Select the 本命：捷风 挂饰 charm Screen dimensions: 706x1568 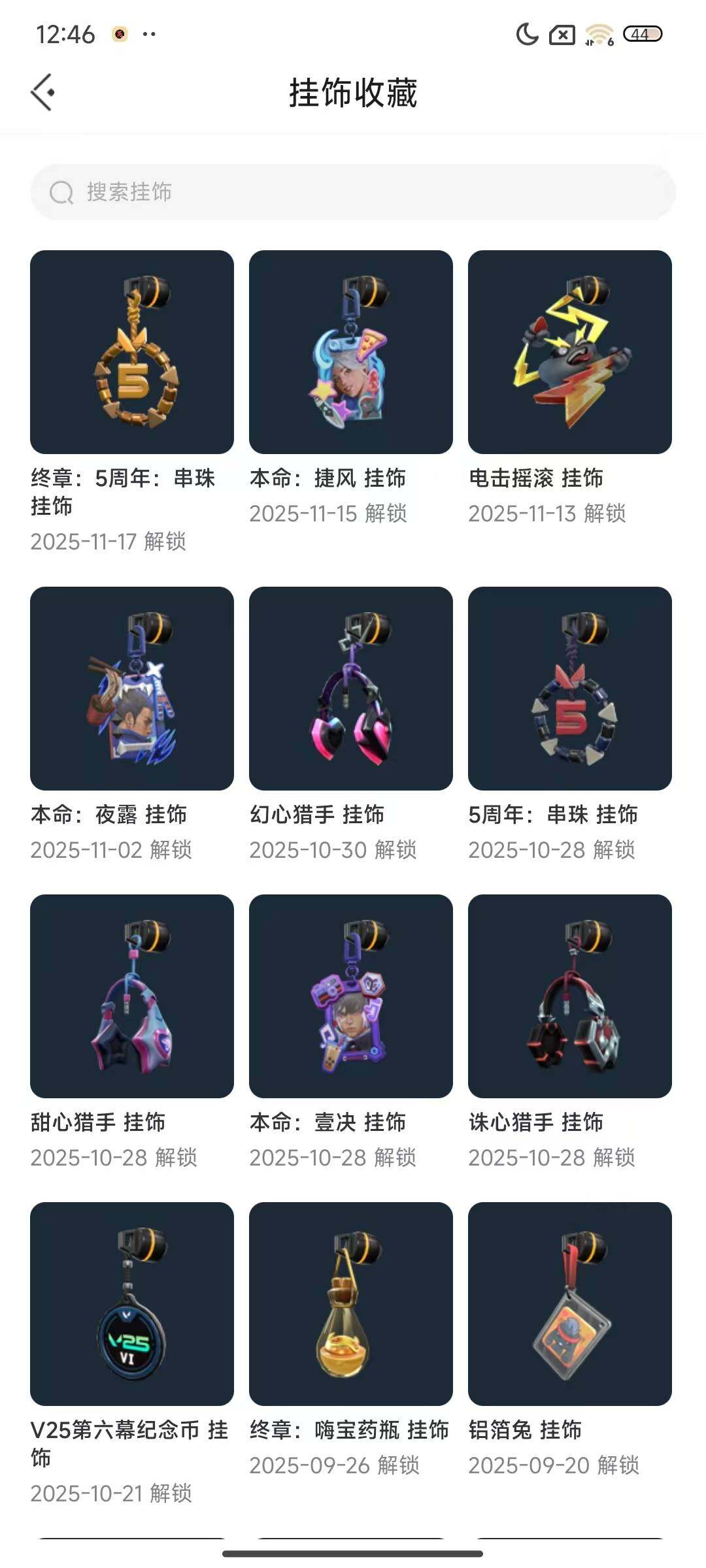[x=351, y=350]
